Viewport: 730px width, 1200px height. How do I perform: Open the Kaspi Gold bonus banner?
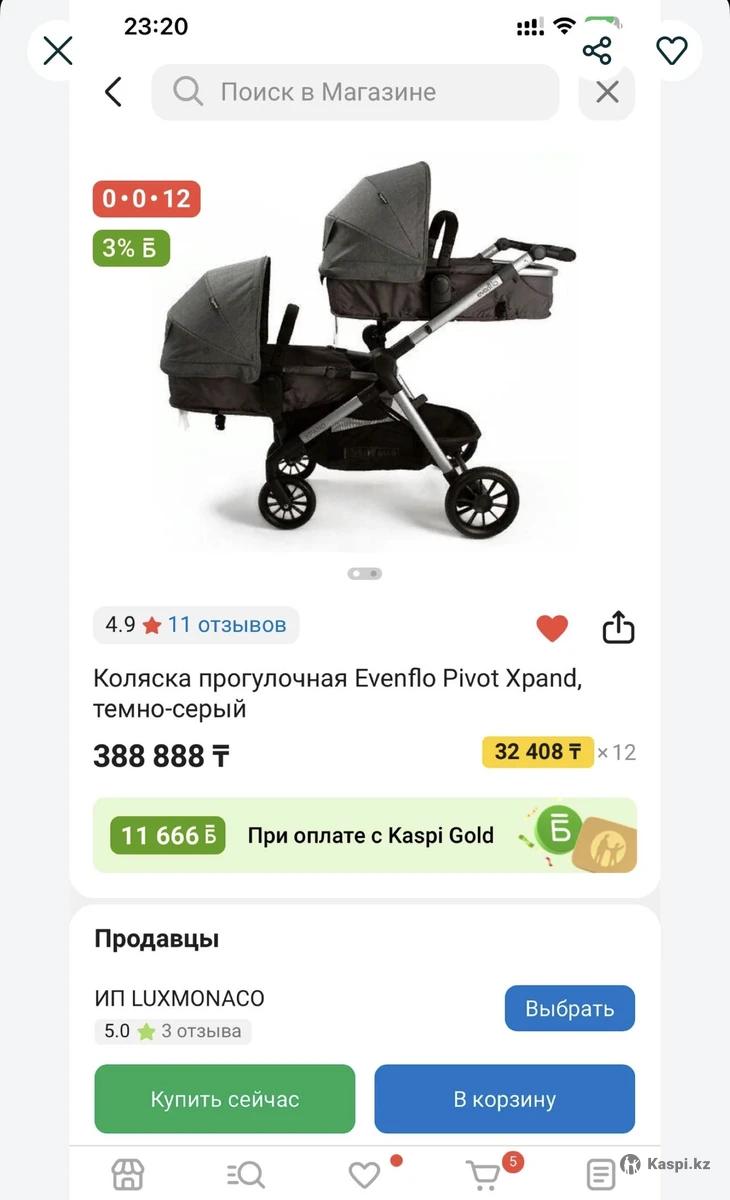pos(365,835)
